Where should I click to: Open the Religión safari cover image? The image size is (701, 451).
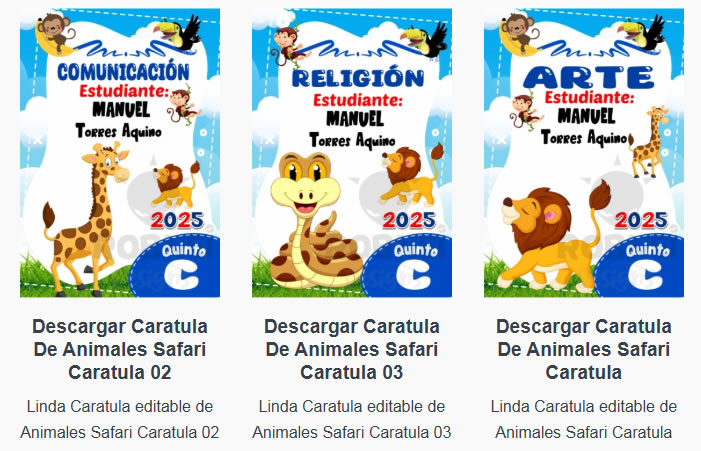[352, 153]
